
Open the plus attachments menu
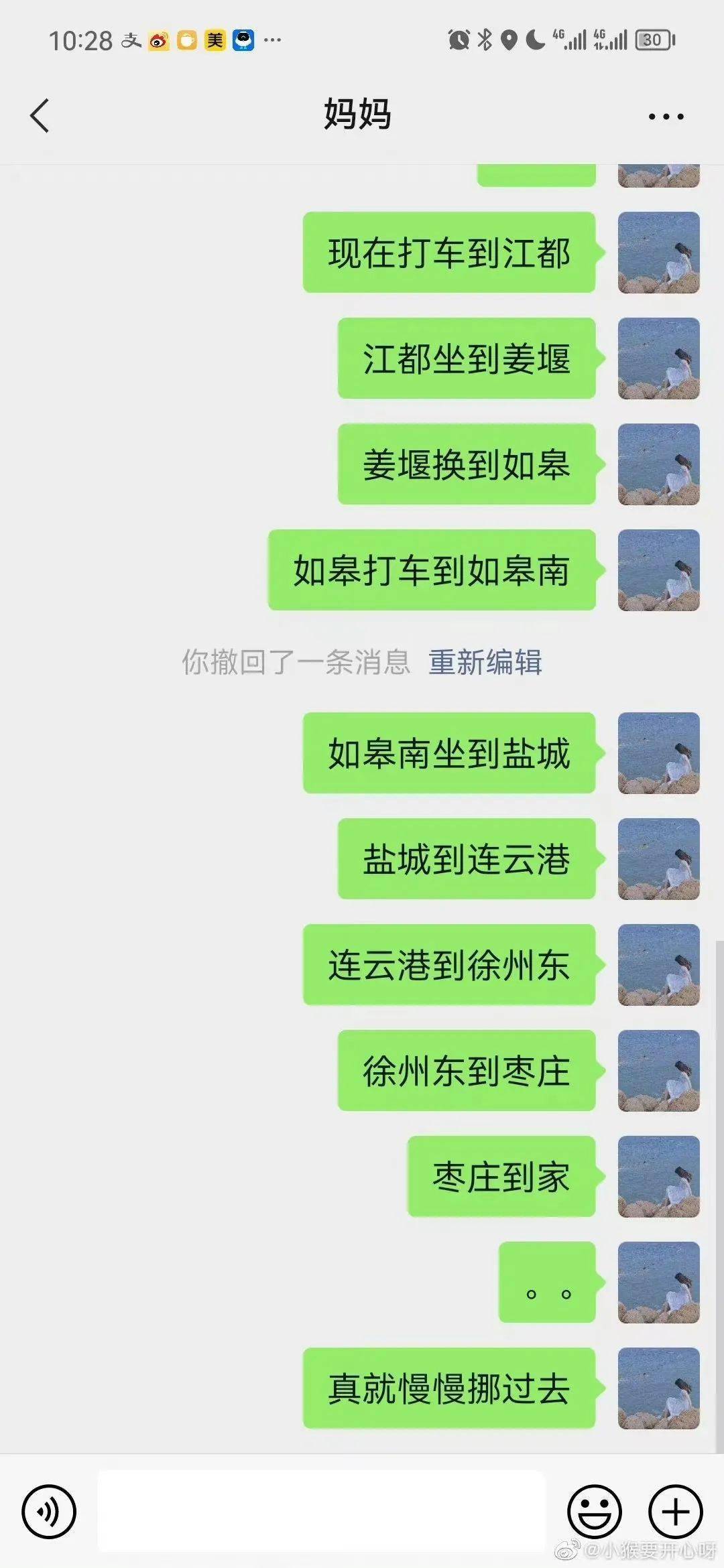tap(675, 1511)
